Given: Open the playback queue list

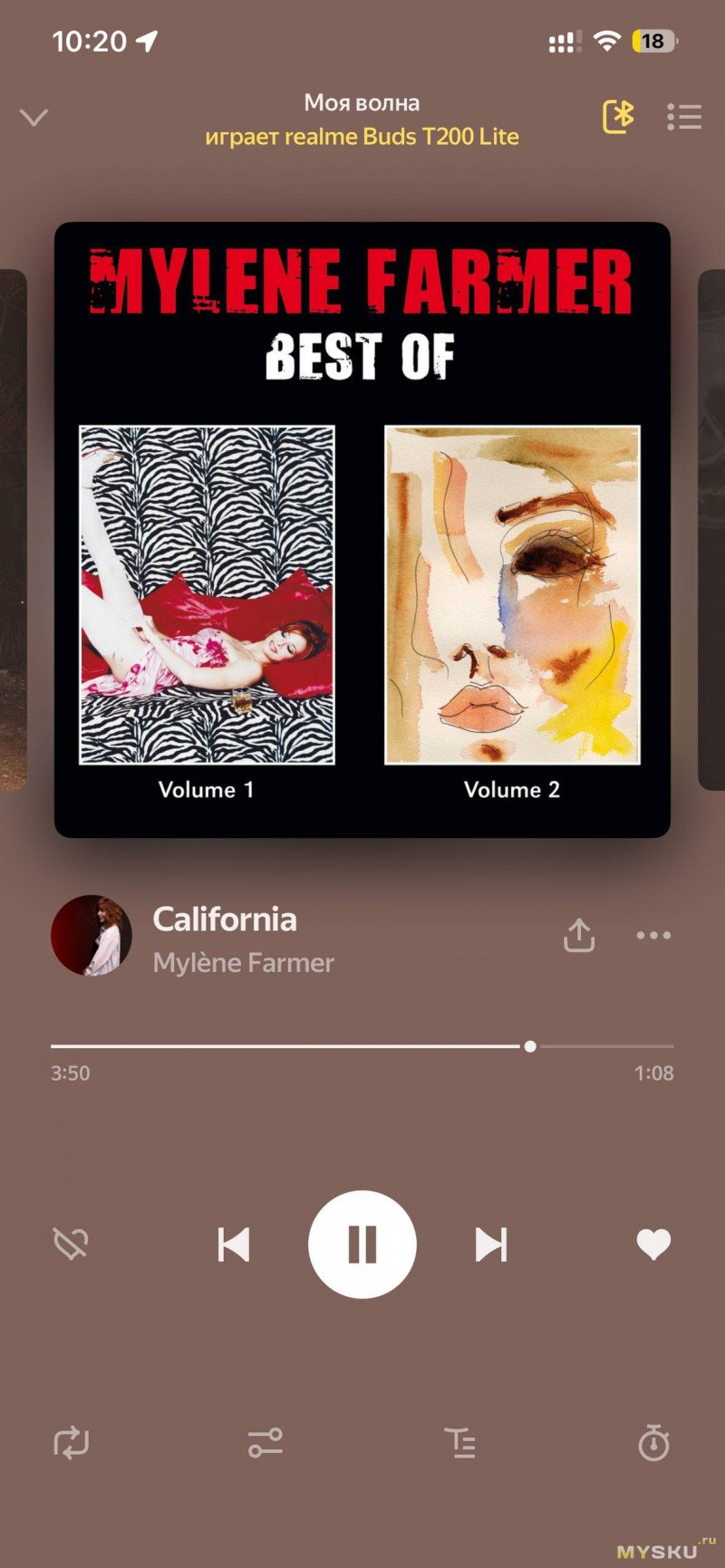Looking at the screenshot, I should (684, 117).
